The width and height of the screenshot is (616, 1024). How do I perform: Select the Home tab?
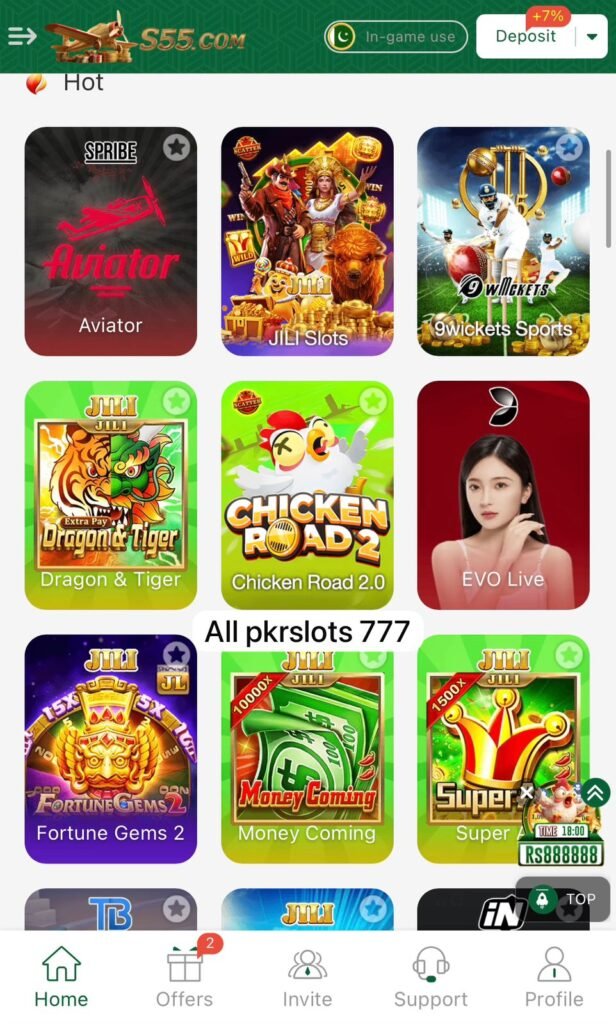click(x=61, y=980)
